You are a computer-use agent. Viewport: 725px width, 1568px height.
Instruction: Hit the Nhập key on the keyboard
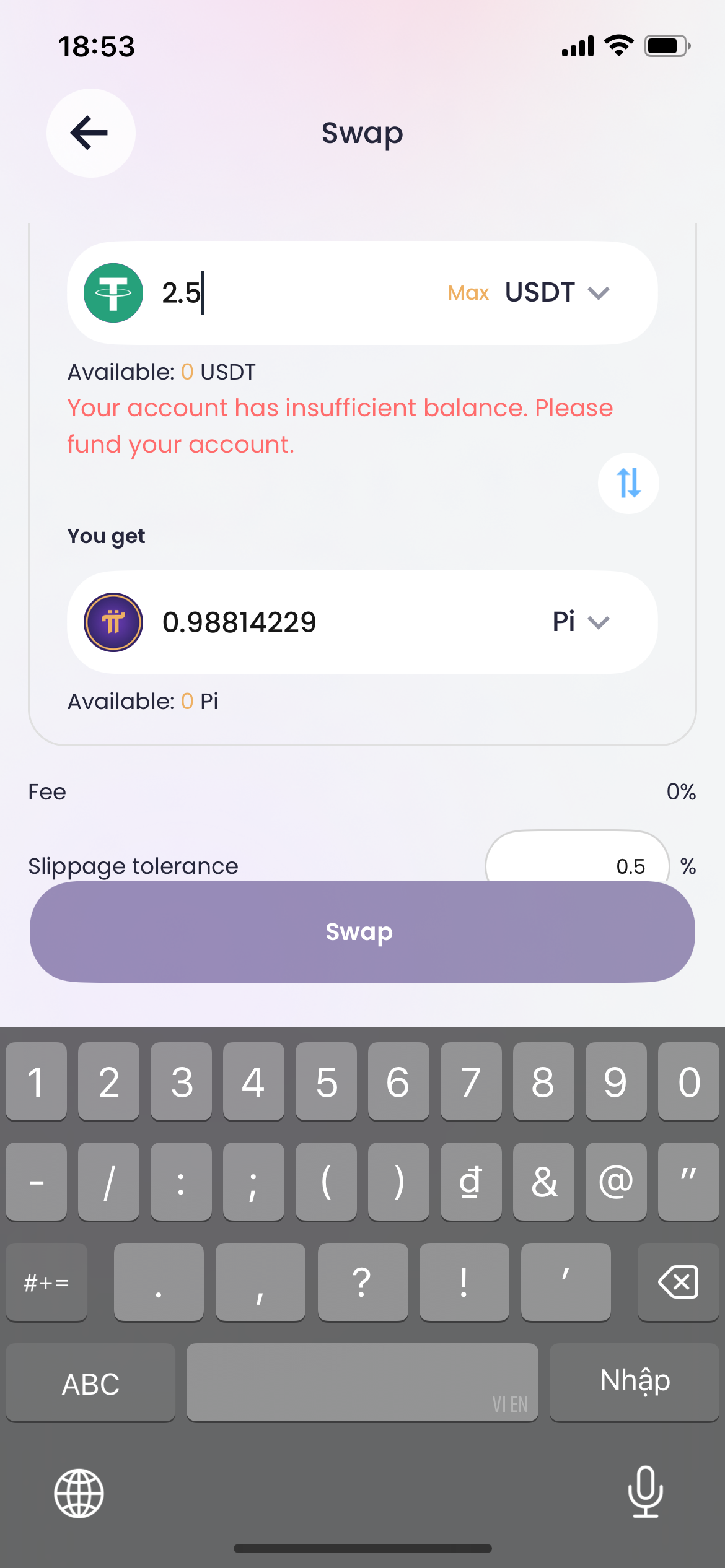tap(635, 1382)
